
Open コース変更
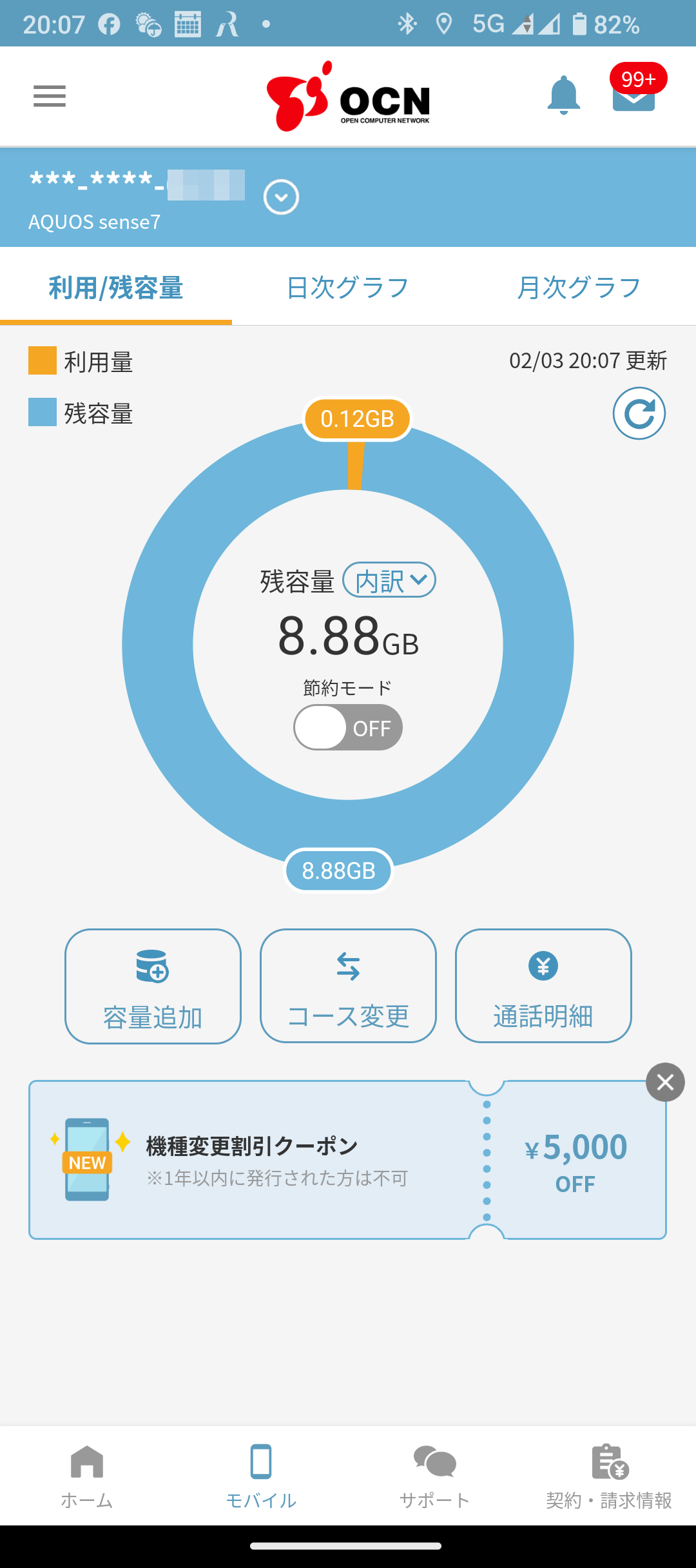pyautogui.click(x=348, y=986)
